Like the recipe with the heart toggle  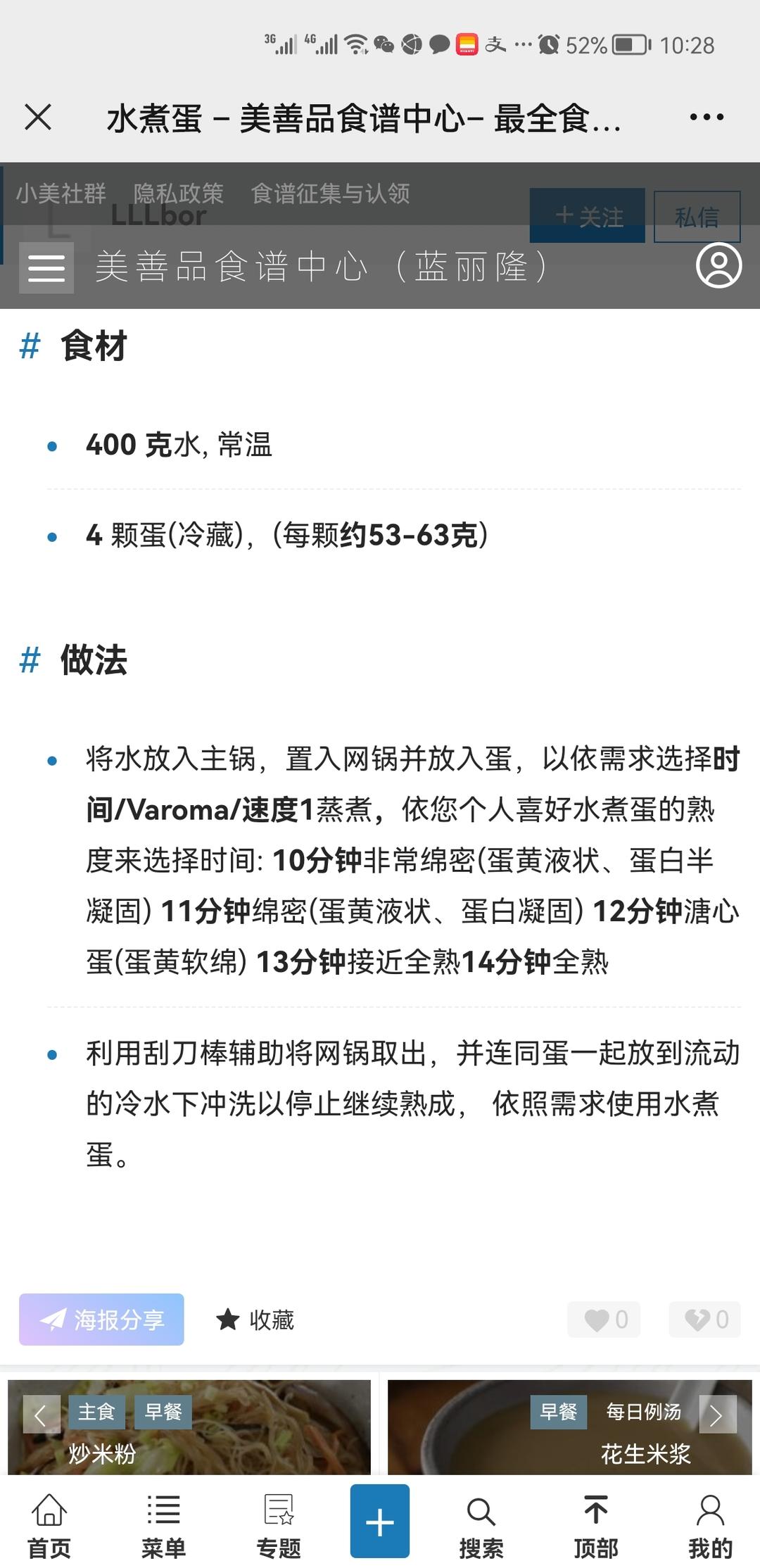pos(604,1320)
